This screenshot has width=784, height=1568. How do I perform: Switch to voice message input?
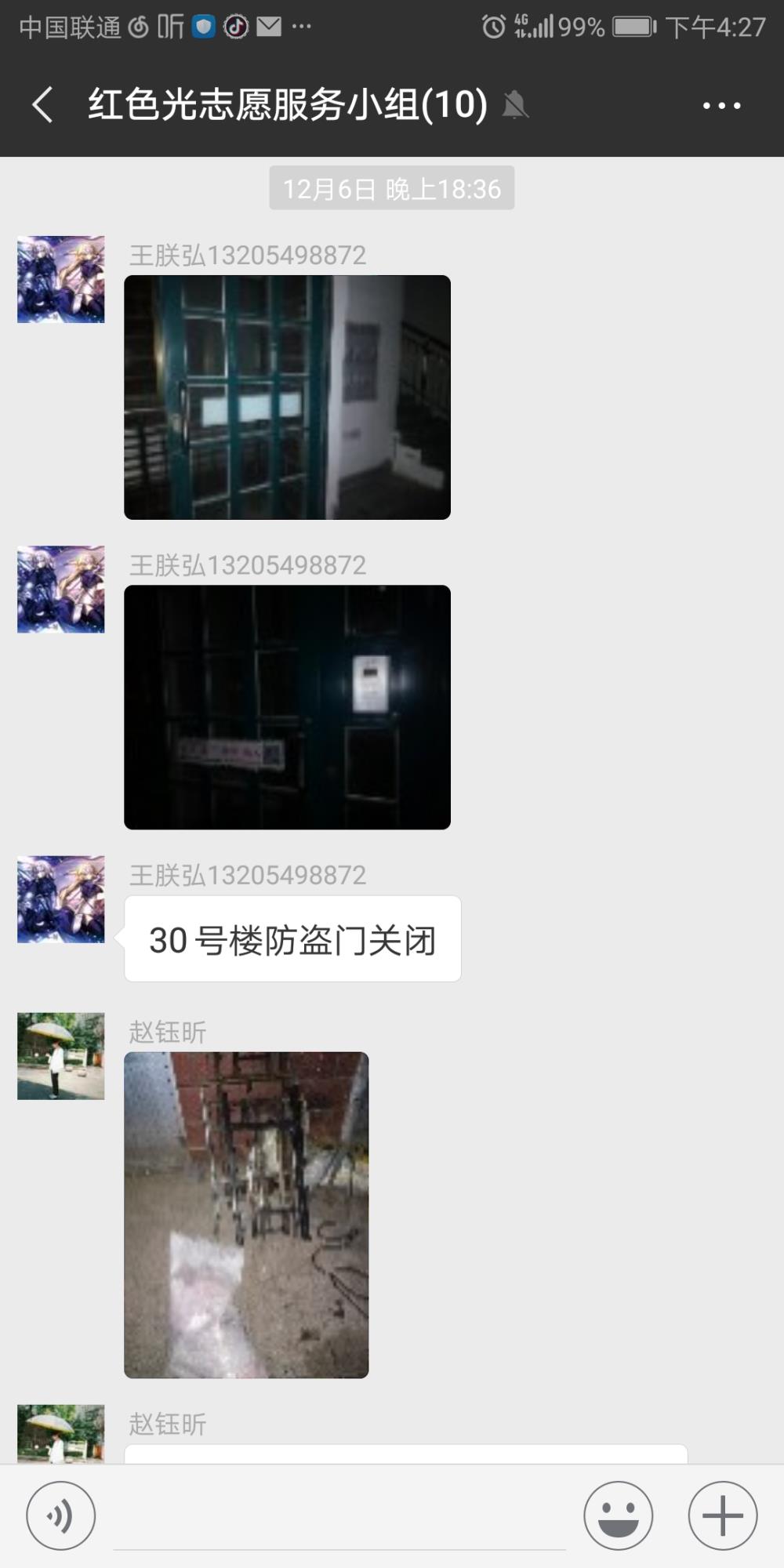61,1515
